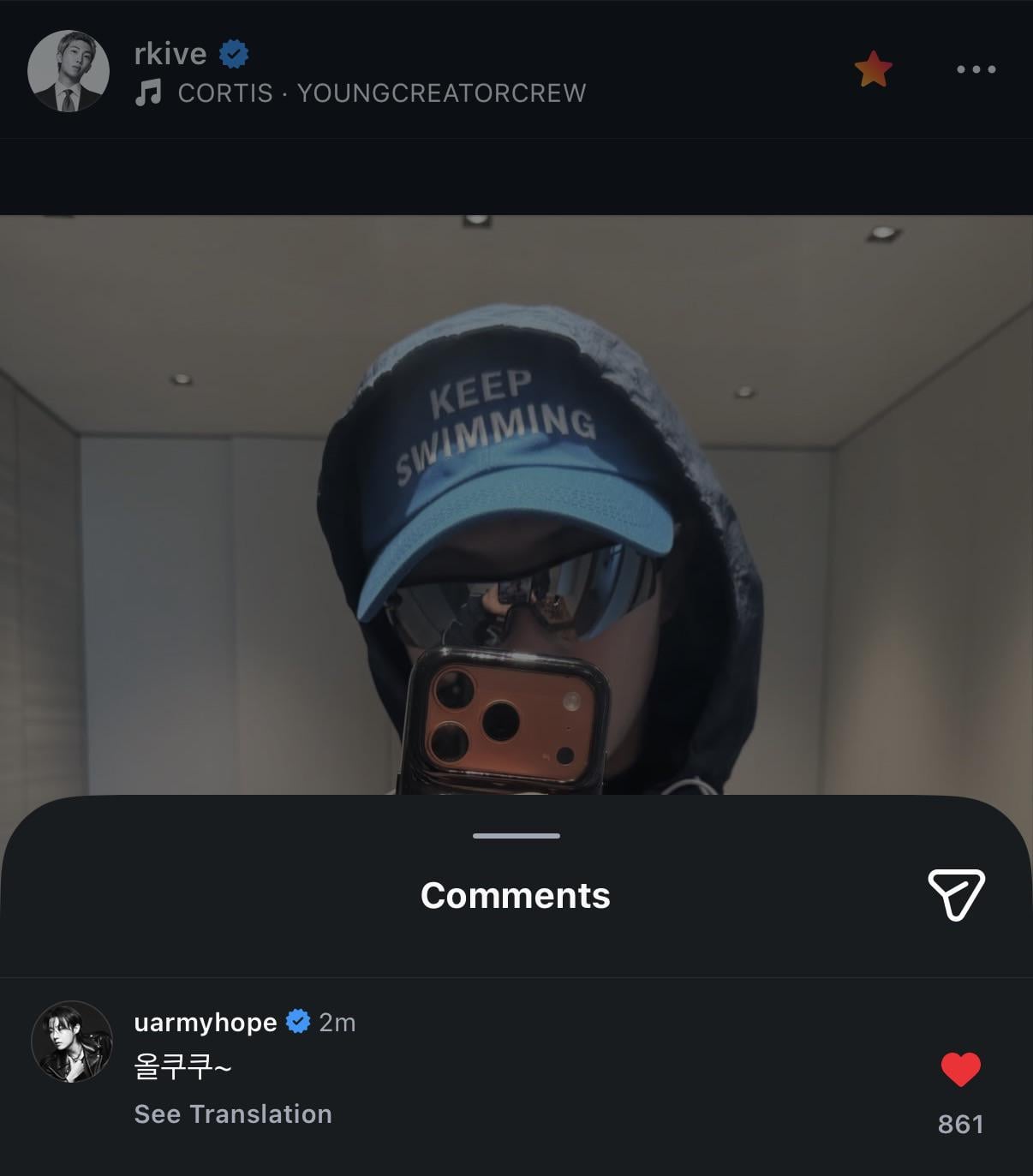Image resolution: width=1033 pixels, height=1176 pixels.
Task: Unlike the comment by tapping the red heart
Action: click(961, 1068)
